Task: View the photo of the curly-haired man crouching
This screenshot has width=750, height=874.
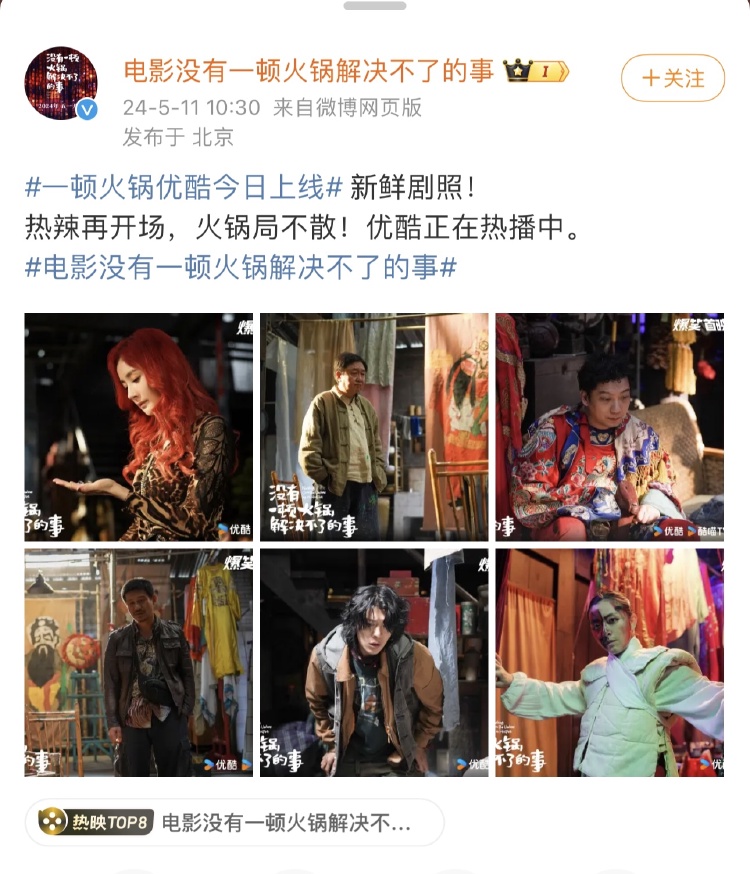Action: click(x=374, y=662)
